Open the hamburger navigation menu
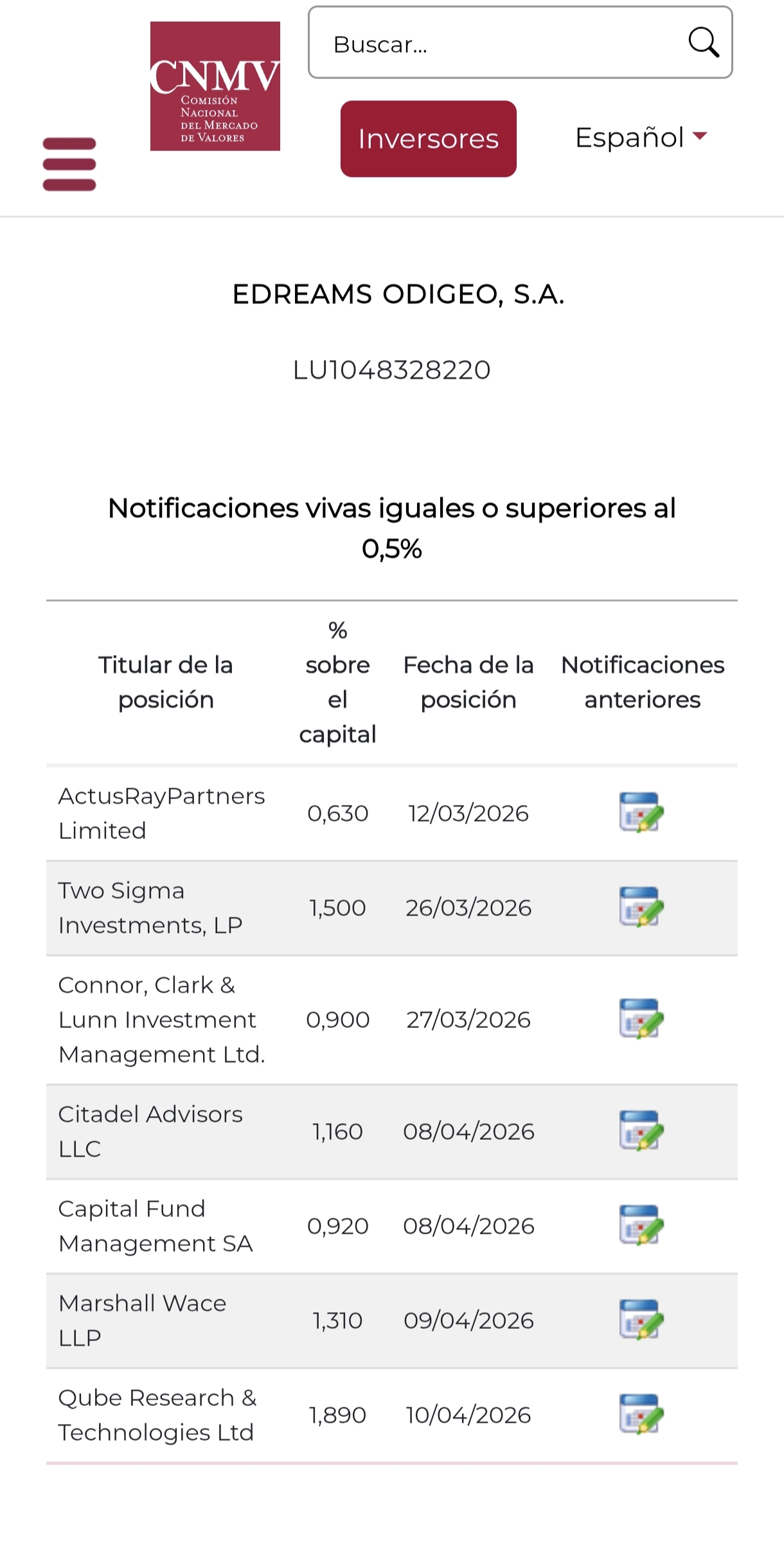This screenshot has width=784, height=1541. coord(69,164)
